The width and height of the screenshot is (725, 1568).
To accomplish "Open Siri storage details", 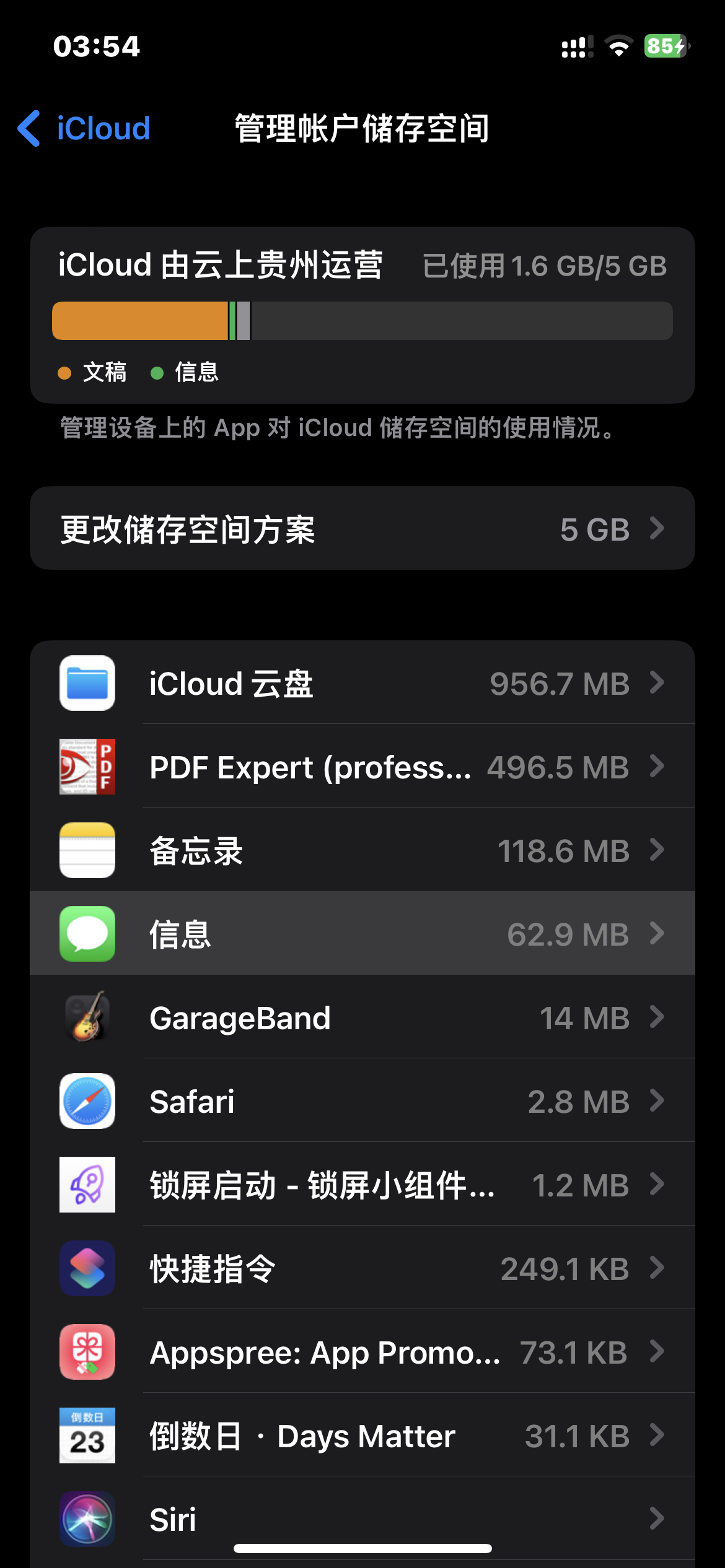I will point(362,1517).
